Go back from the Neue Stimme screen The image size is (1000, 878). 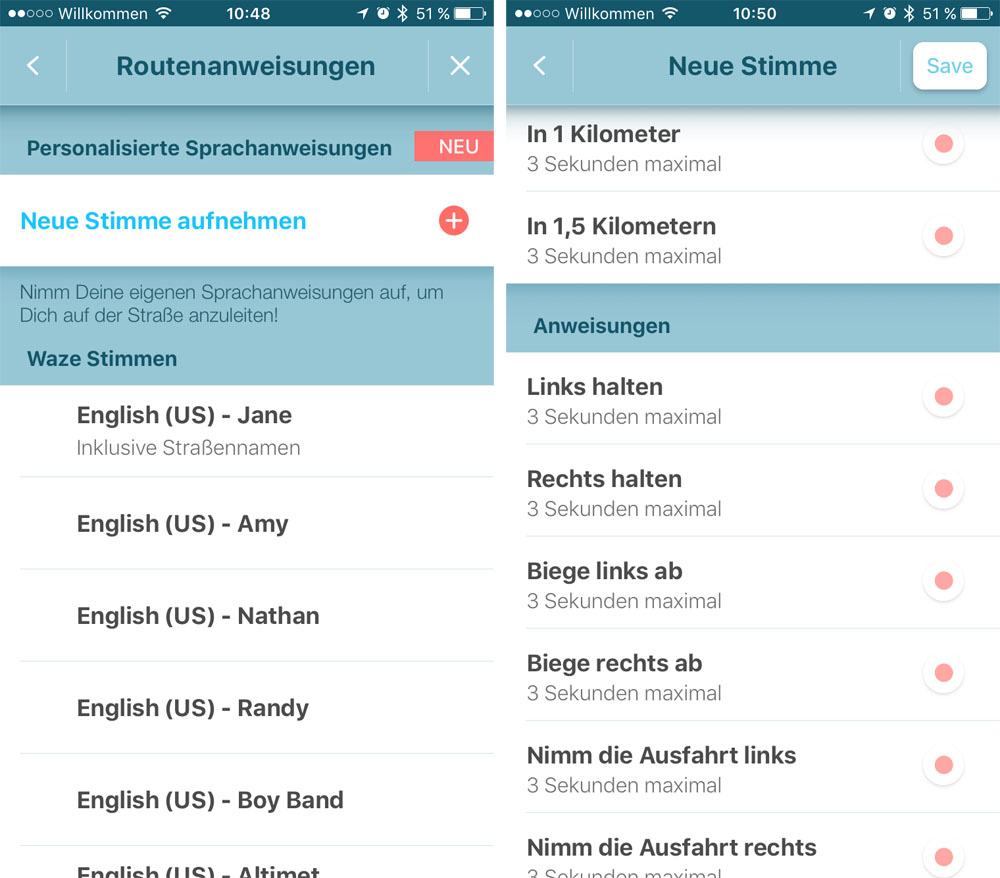pyautogui.click(x=539, y=66)
